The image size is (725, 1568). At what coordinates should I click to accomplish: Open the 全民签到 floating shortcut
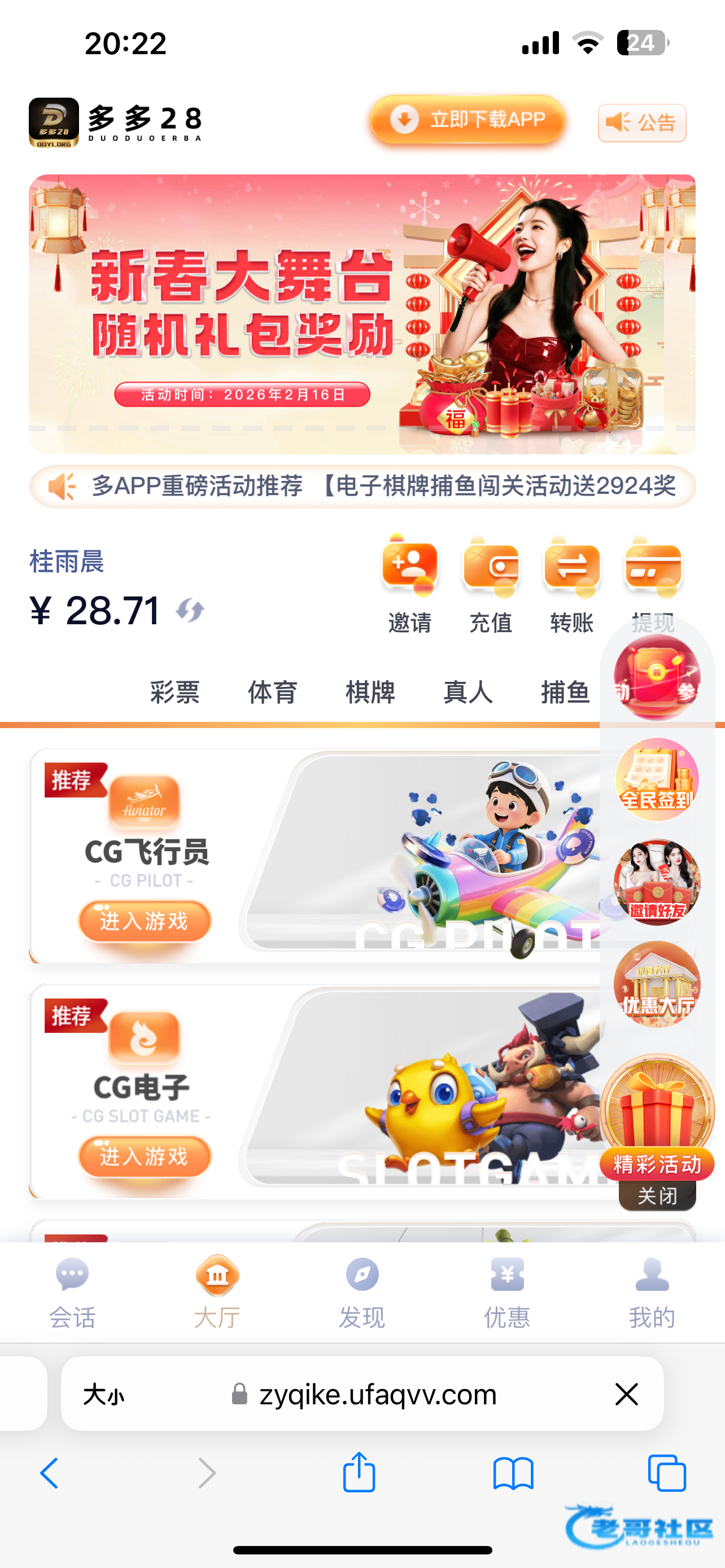click(x=657, y=779)
